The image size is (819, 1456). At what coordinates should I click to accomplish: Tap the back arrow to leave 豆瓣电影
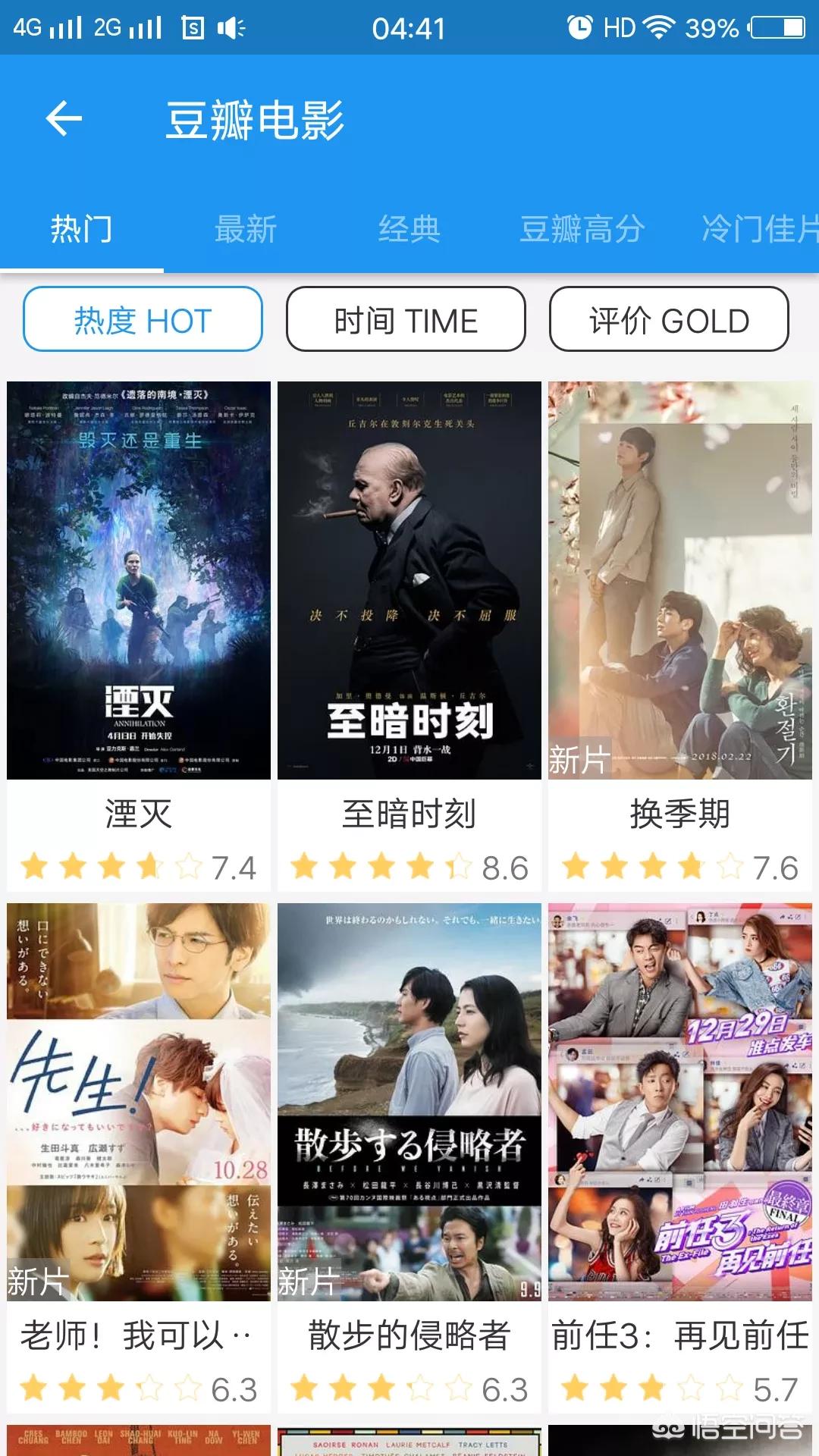pyautogui.click(x=64, y=118)
